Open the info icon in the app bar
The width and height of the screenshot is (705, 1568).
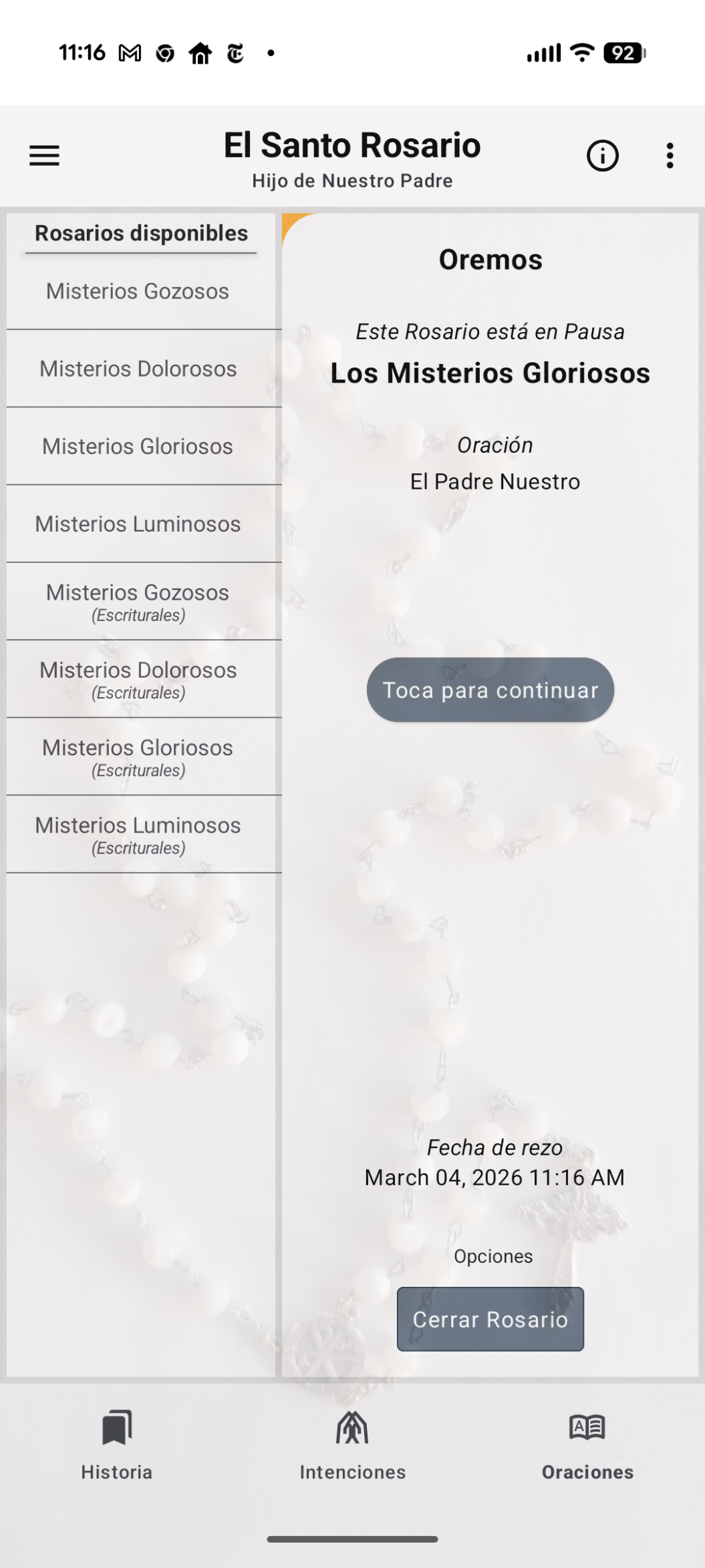[x=602, y=156]
